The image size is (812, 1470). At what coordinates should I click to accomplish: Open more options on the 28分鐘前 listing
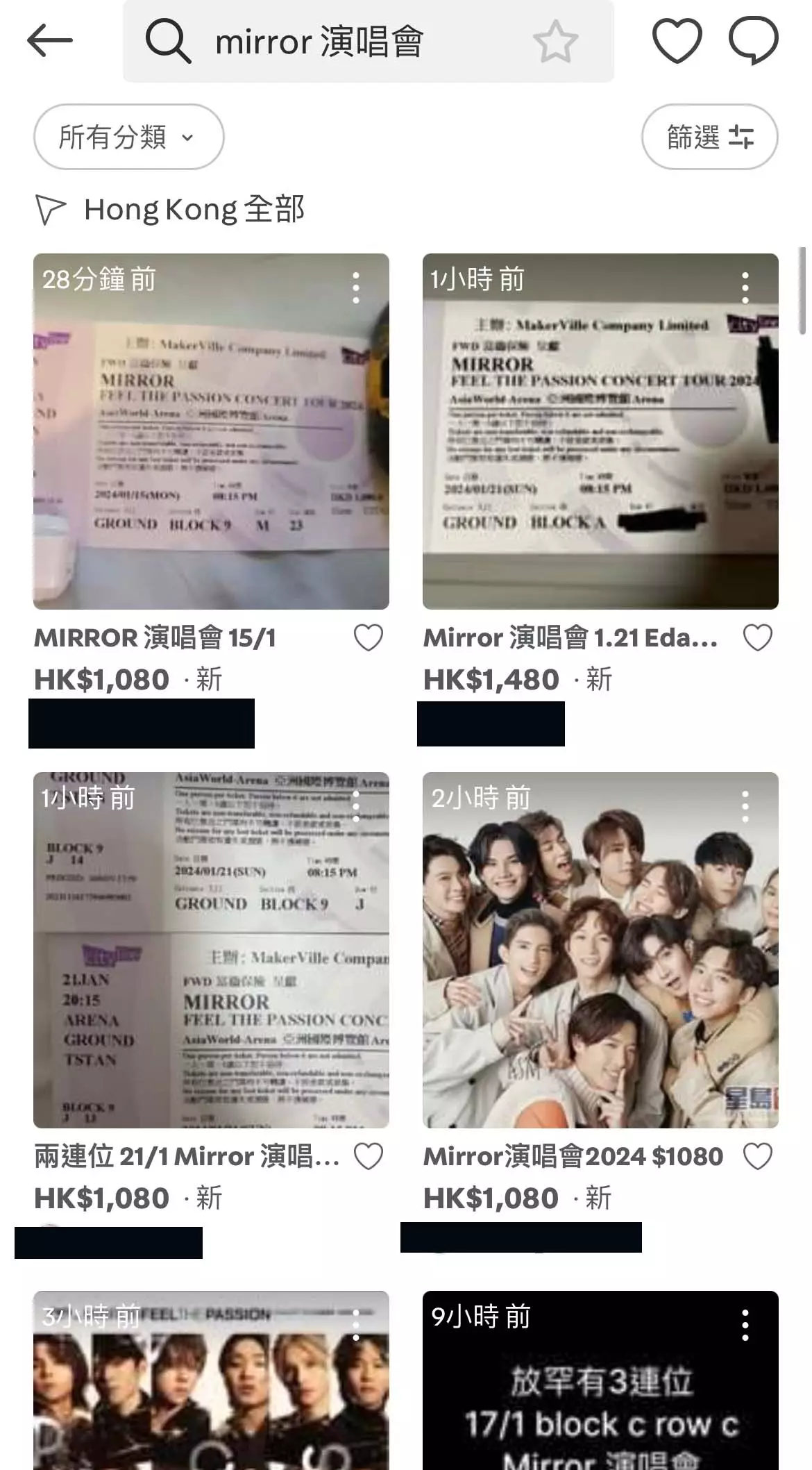coord(356,287)
